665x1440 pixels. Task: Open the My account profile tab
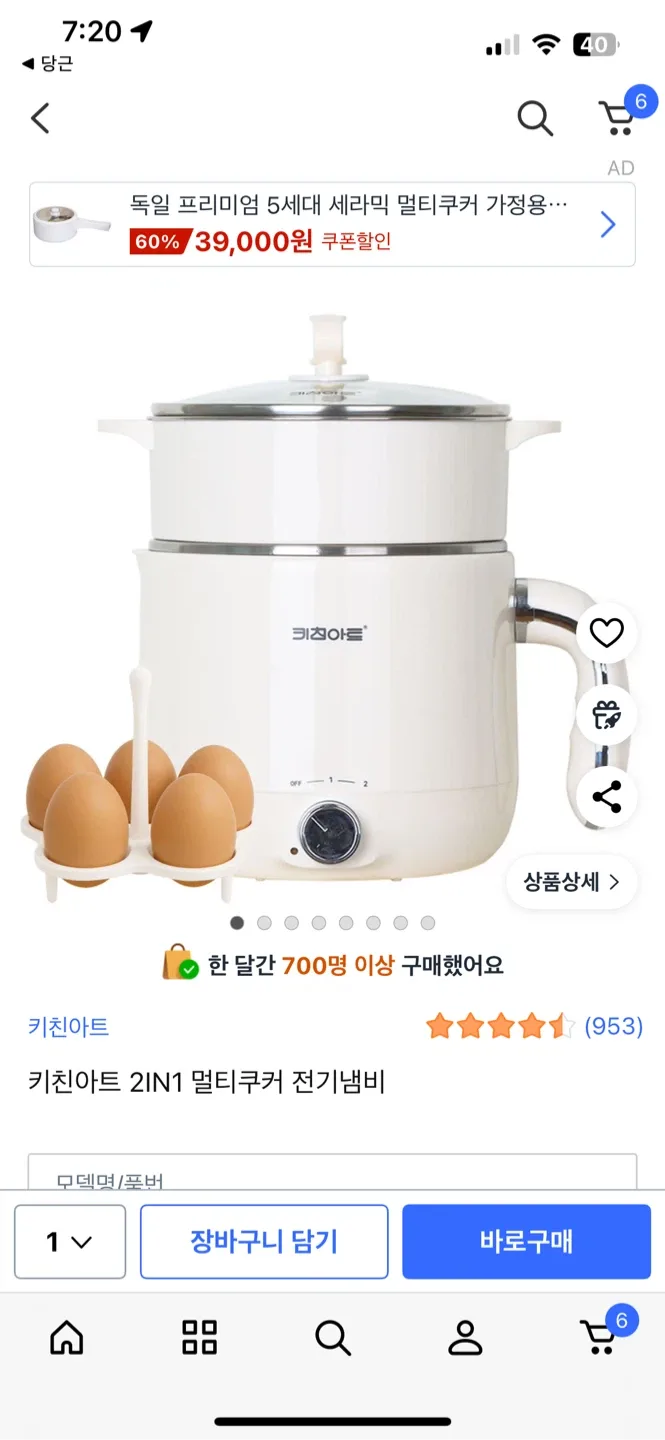(x=465, y=1337)
